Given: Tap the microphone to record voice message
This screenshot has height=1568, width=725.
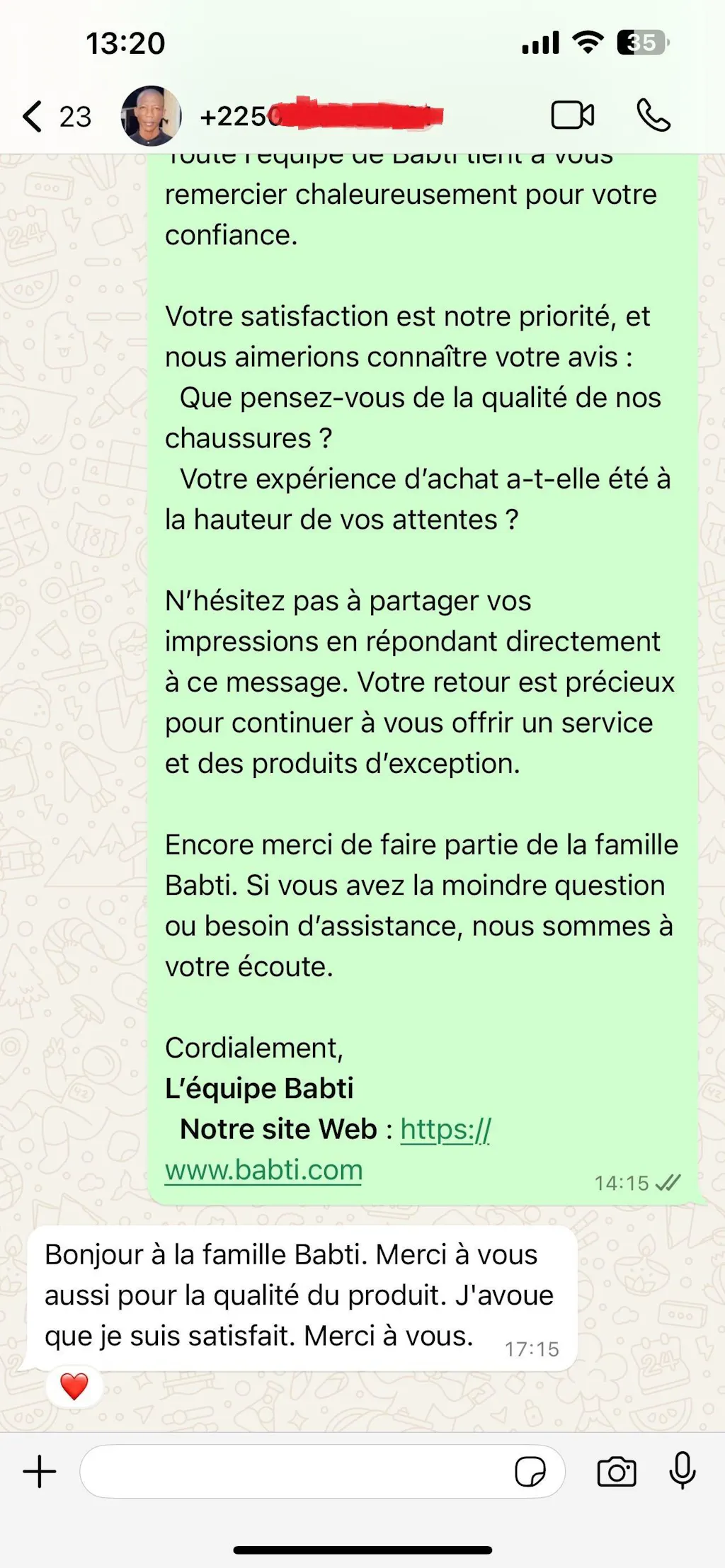Looking at the screenshot, I should (683, 1471).
